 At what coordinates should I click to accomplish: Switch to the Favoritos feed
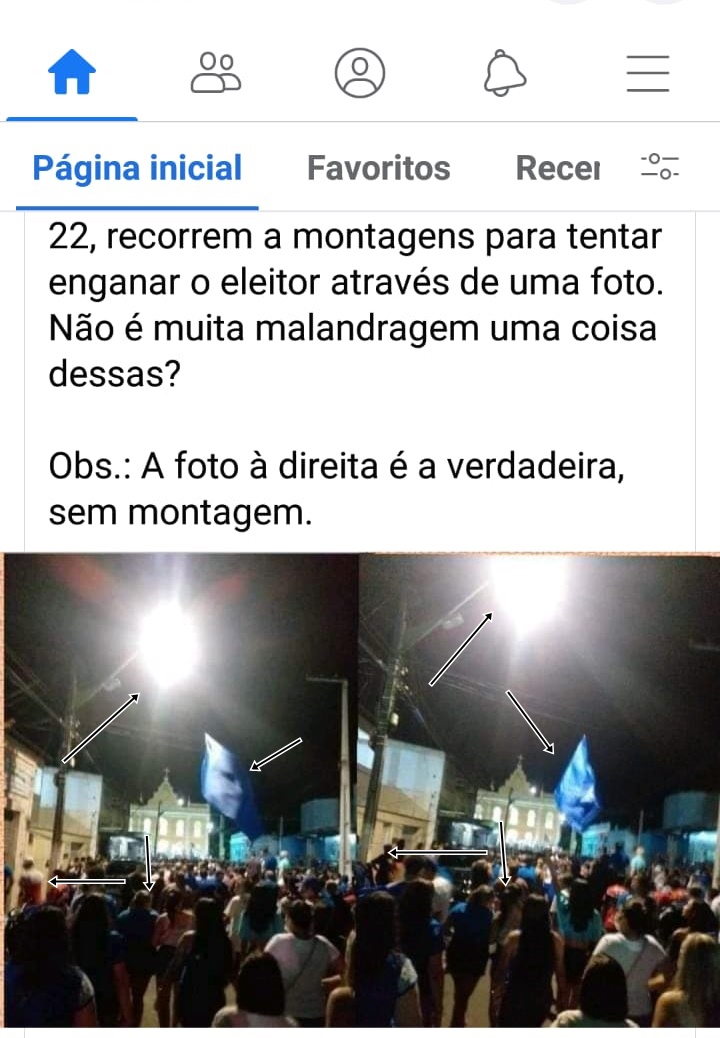tap(378, 168)
